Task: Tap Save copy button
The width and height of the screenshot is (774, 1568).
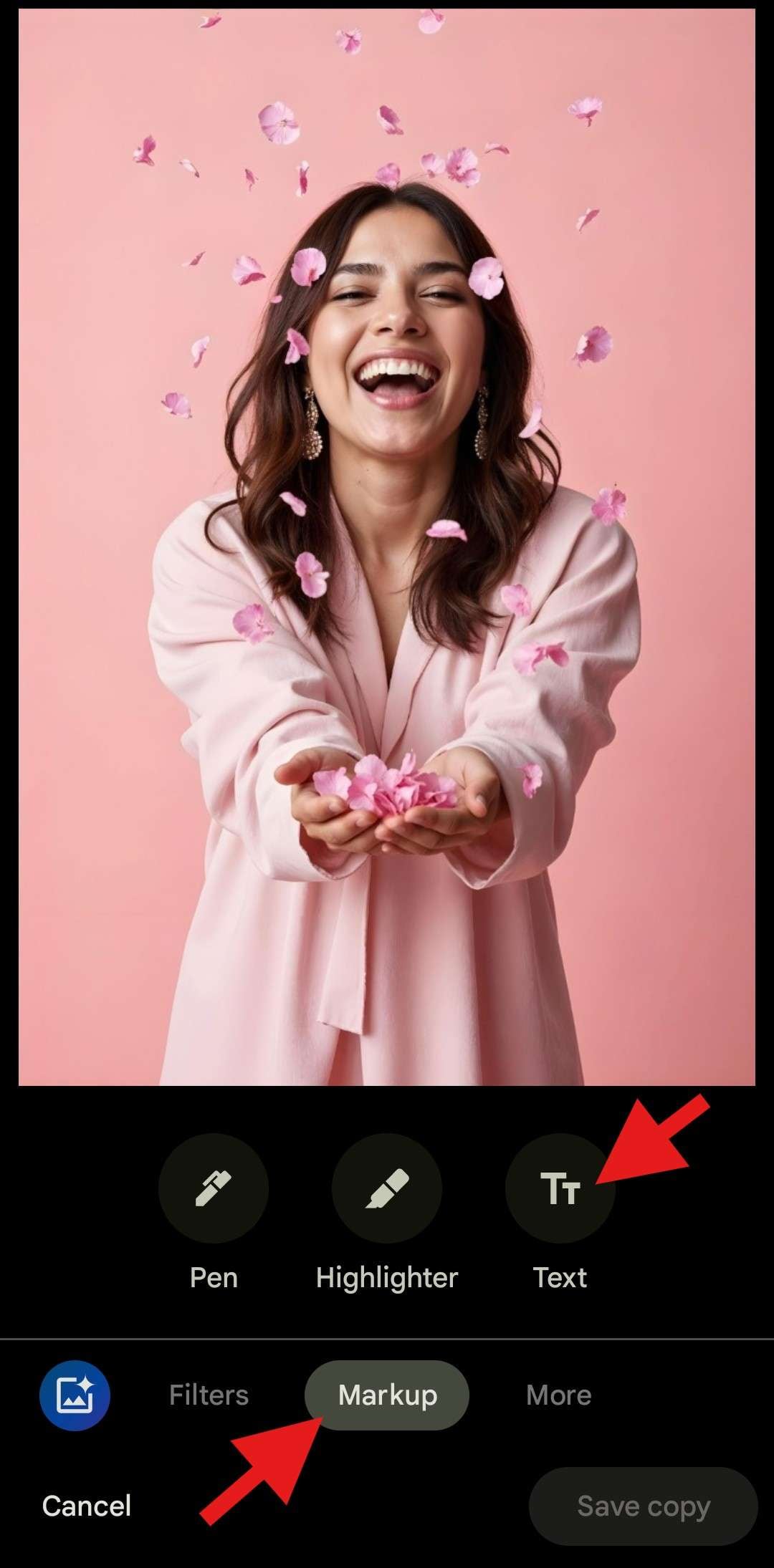Action: [x=643, y=1506]
